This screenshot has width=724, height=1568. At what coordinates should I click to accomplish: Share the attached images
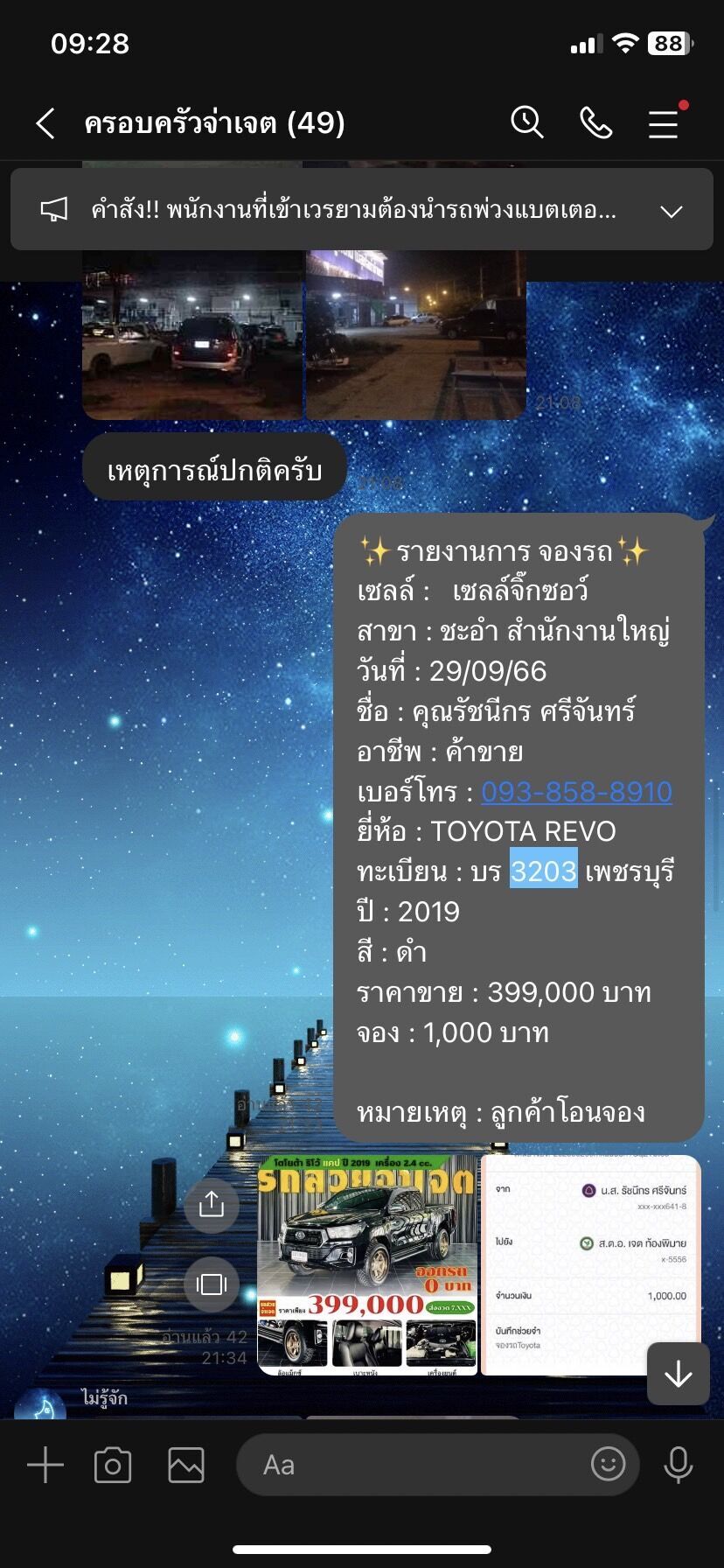(x=212, y=1206)
